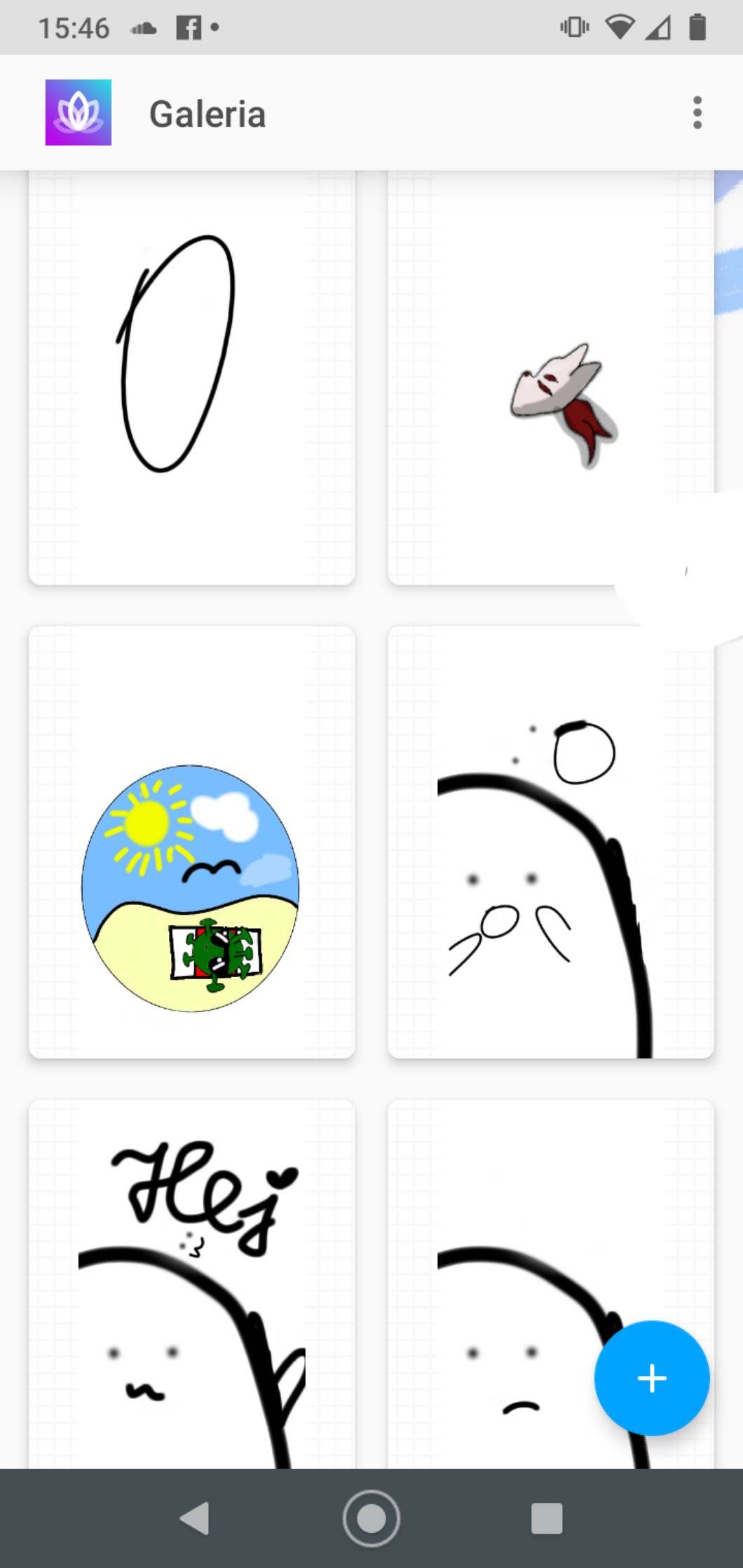Open the black oval sketch

(191, 379)
